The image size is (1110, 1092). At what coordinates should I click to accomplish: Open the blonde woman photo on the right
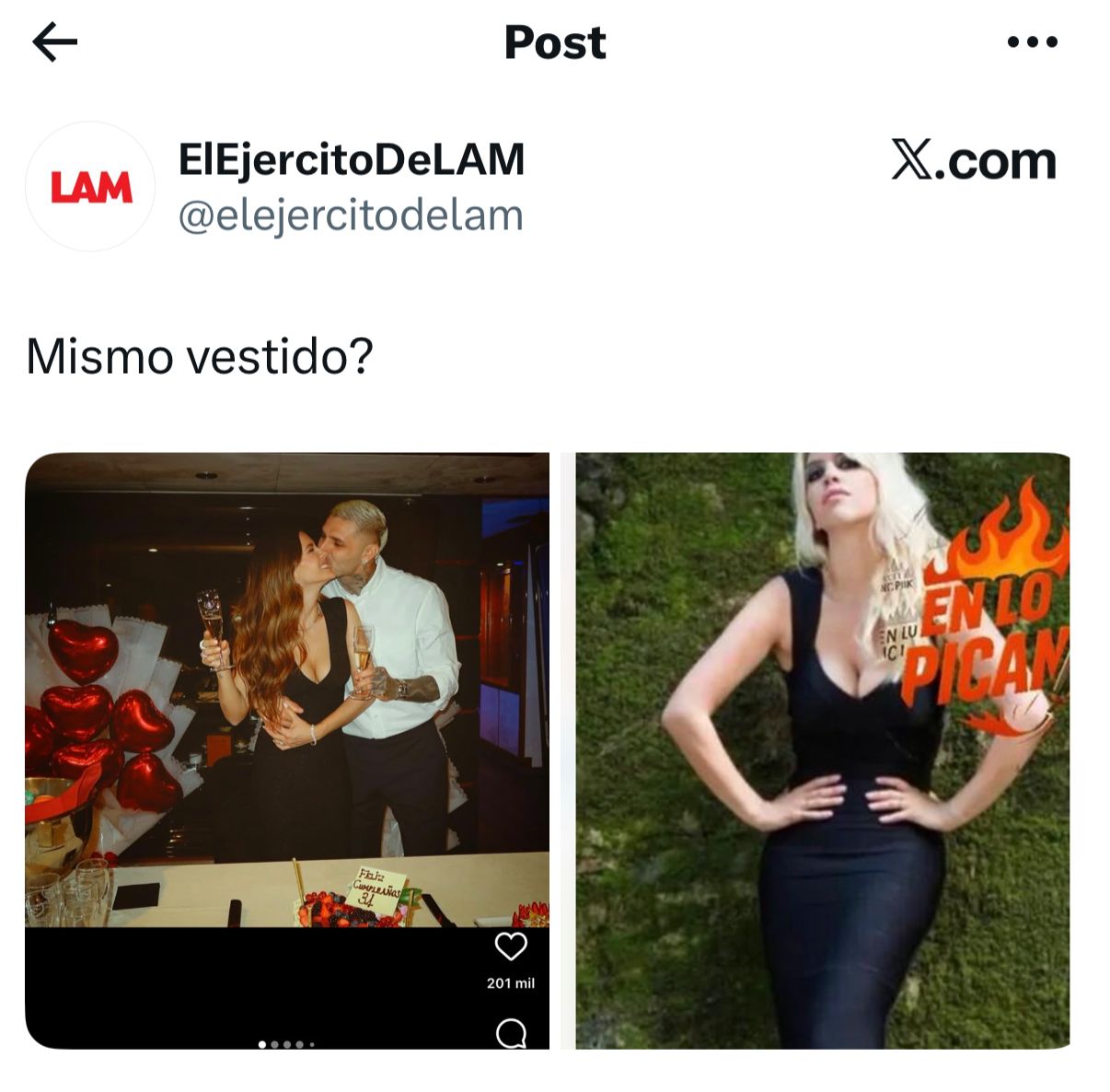pyautogui.click(x=823, y=750)
